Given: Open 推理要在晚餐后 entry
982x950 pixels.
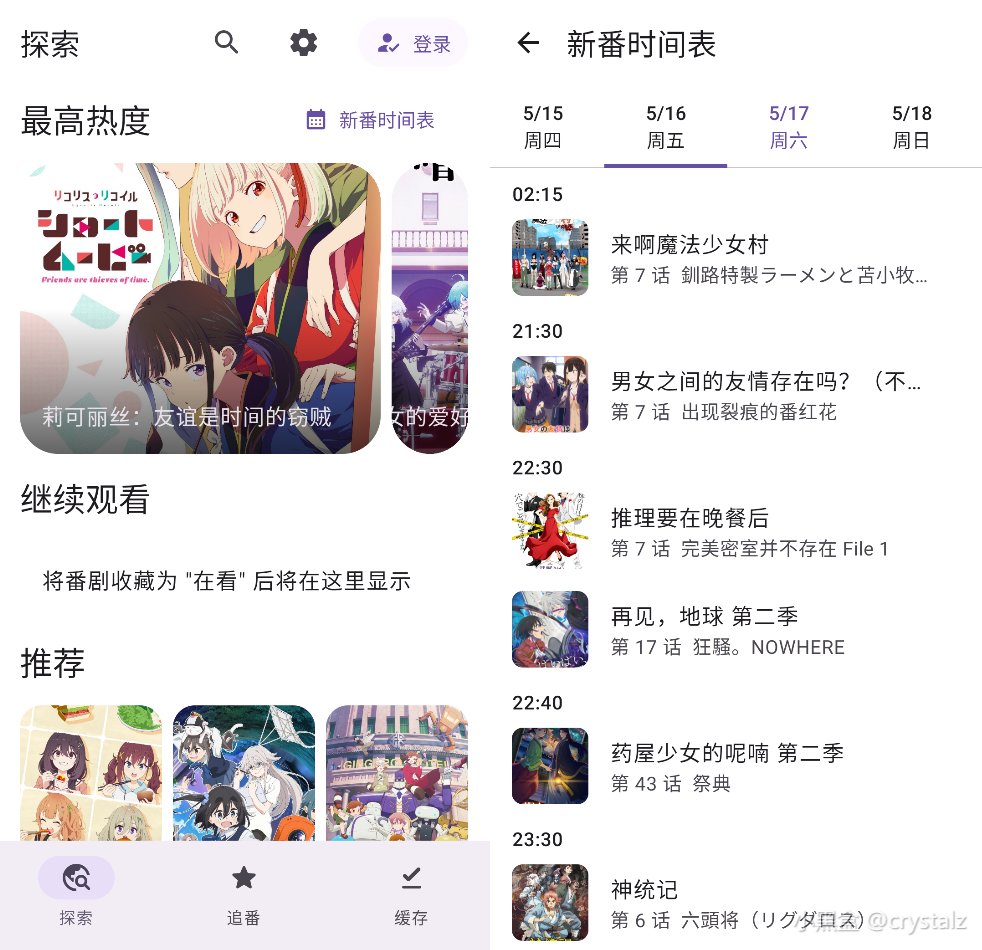Looking at the screenshot, I should (x=720, y=531).
